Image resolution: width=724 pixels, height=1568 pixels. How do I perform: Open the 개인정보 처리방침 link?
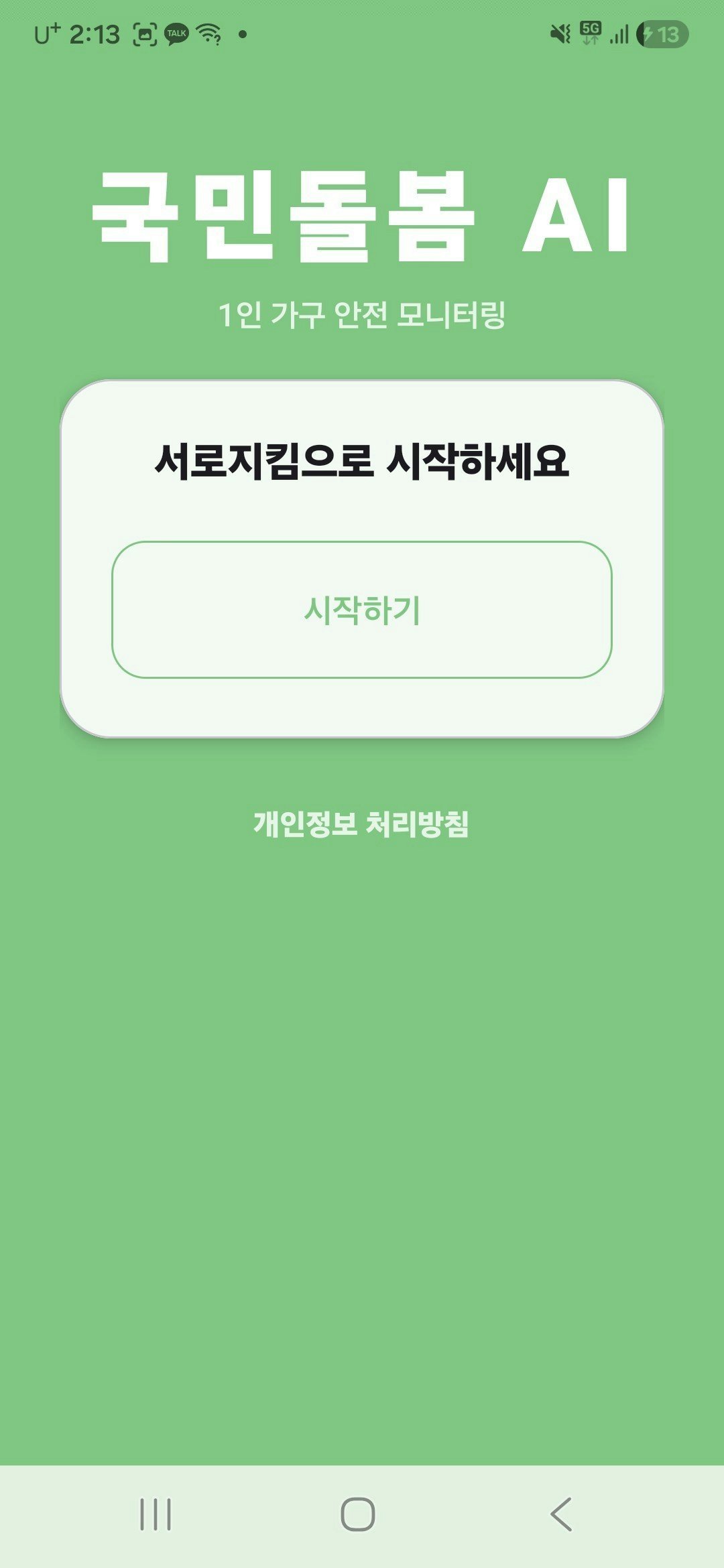[361, 824]
